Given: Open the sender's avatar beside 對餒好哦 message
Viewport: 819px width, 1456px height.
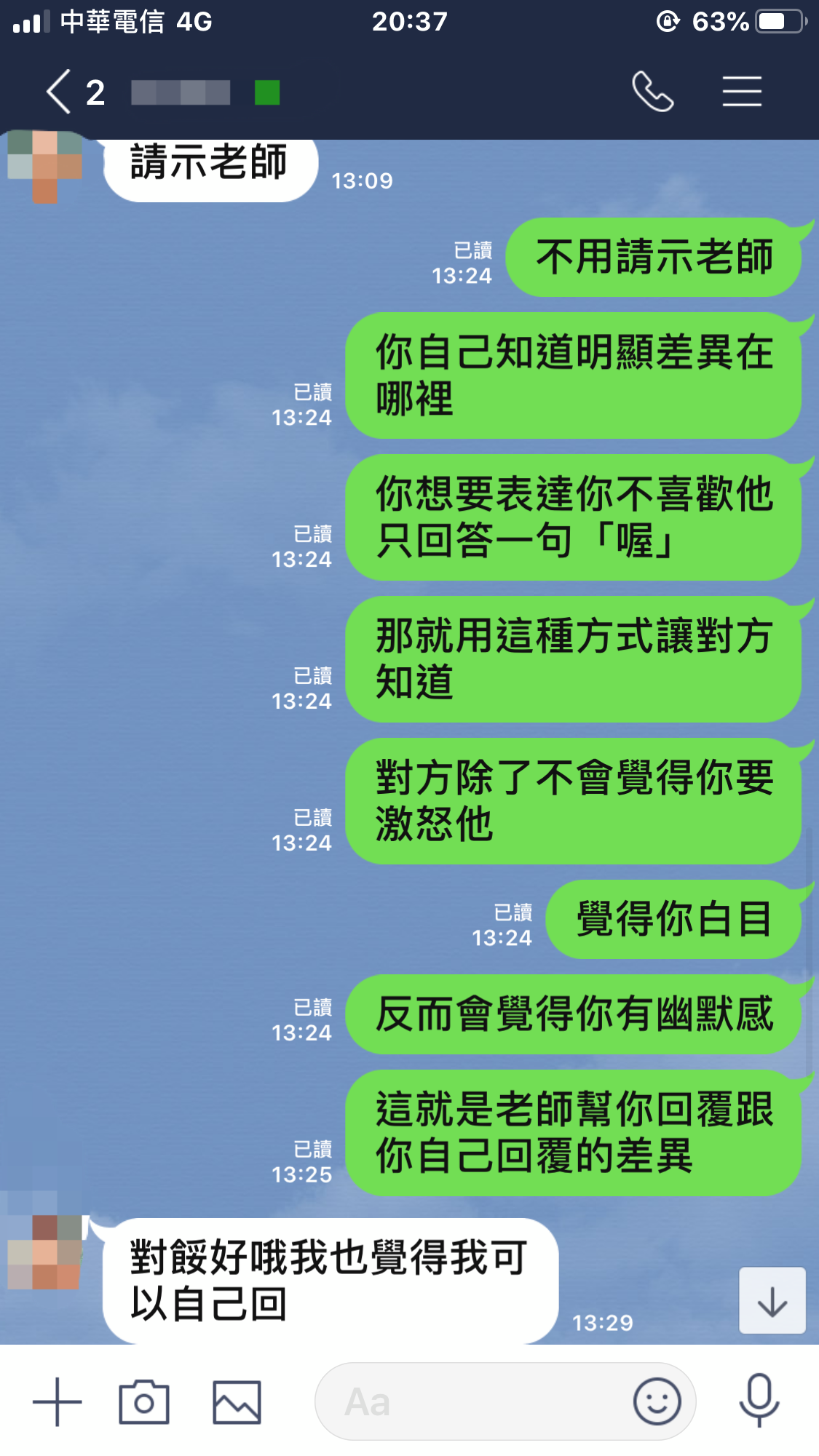Looking at the screenshot, I should [x=45, y=1253].
